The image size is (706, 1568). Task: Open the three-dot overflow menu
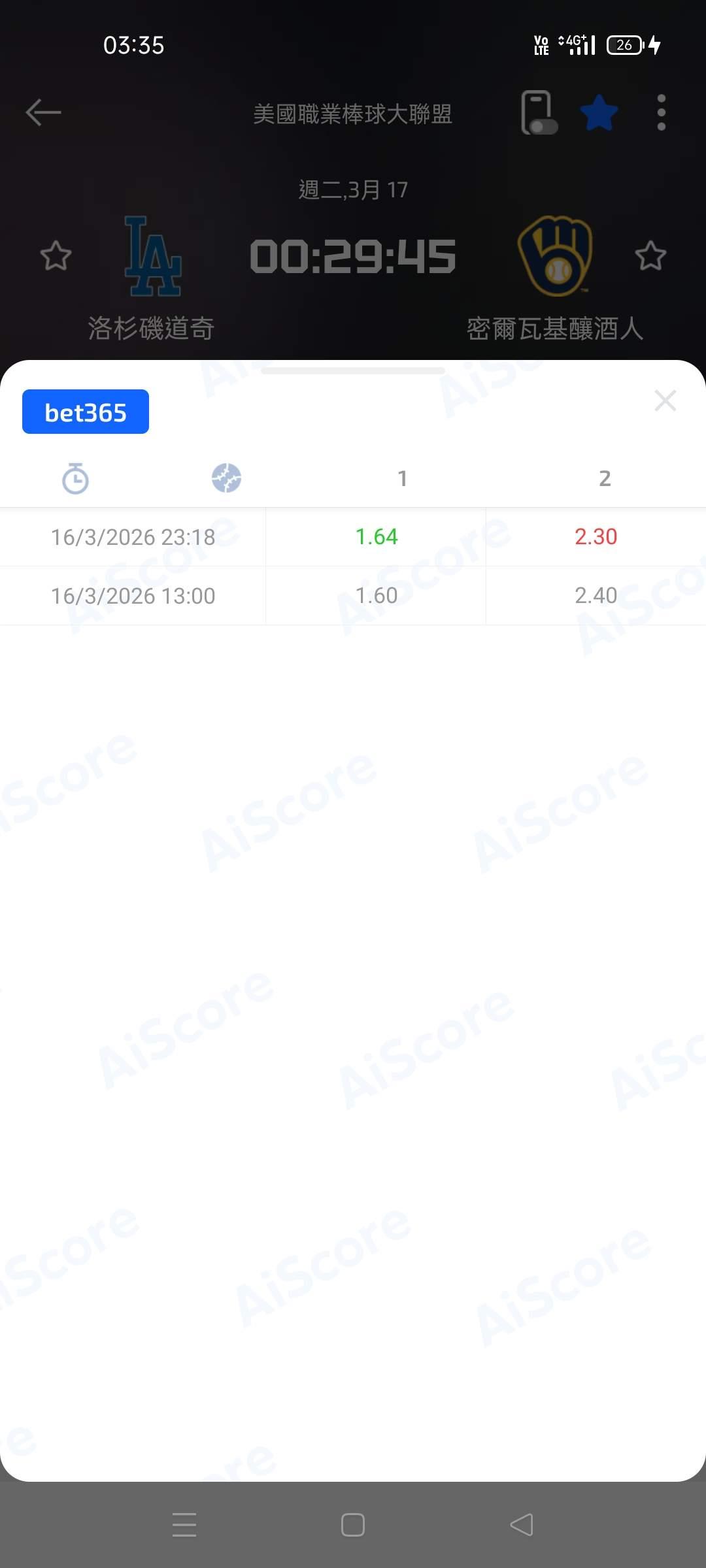[661, 112]
